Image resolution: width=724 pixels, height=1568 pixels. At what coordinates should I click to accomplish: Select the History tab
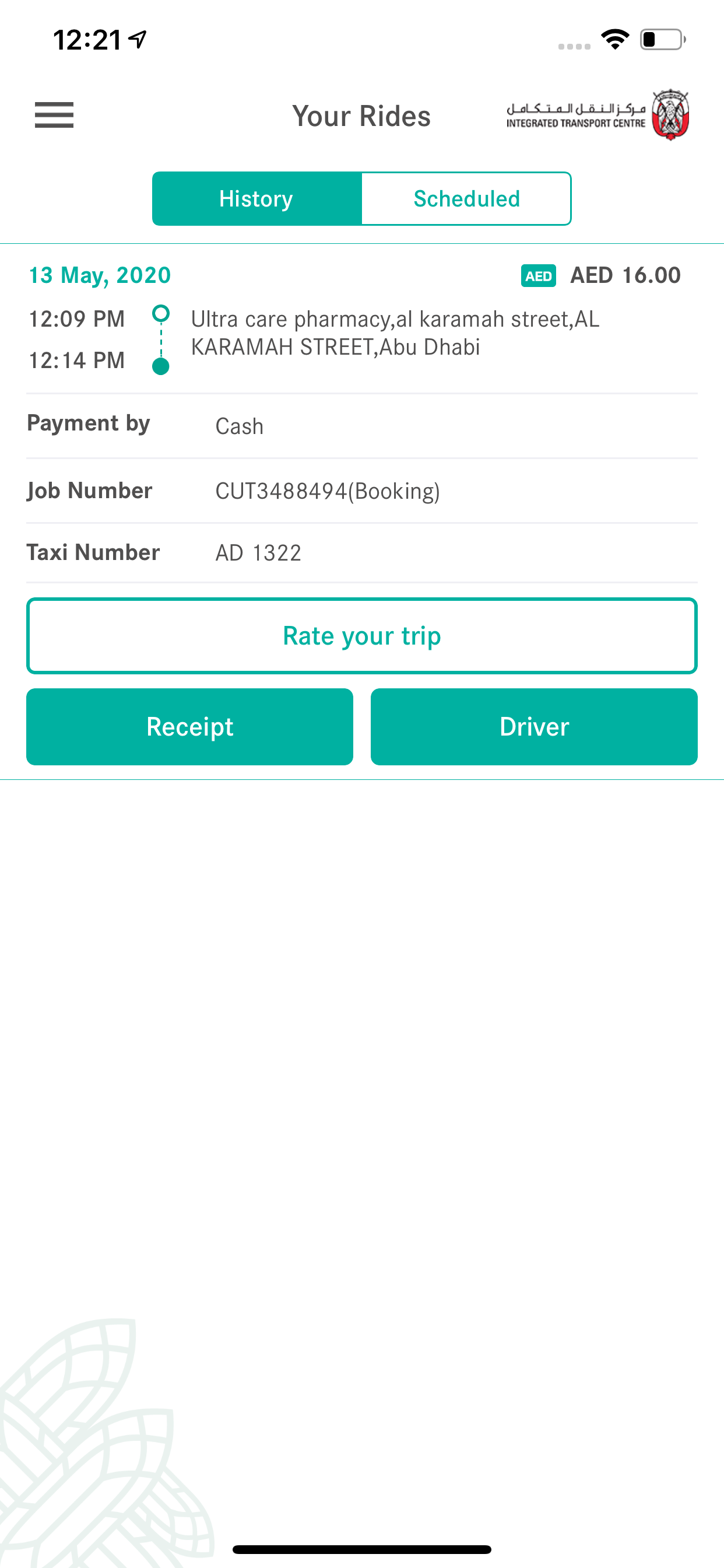pos(256,198)
